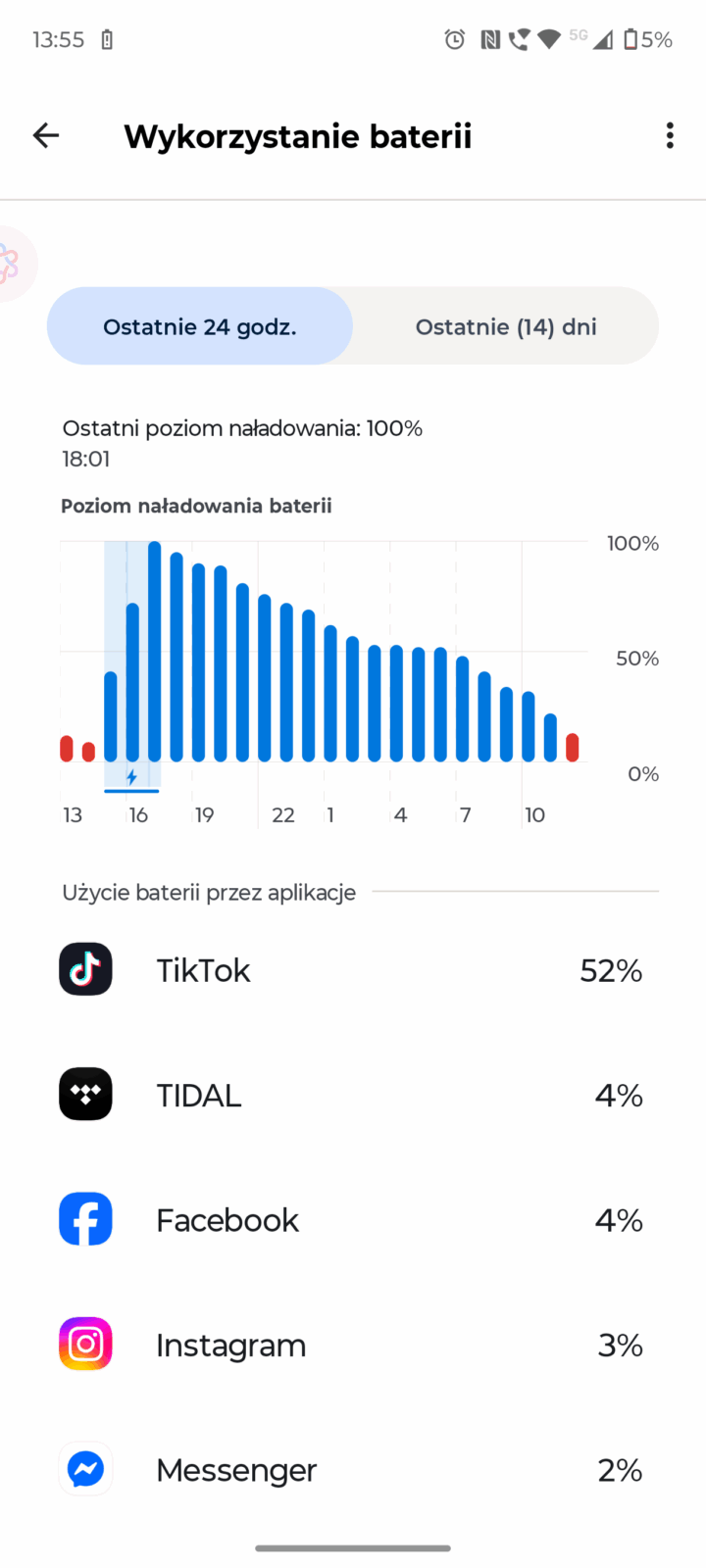View Facebook battery usage details
The width and height of the screenshot is (706, 1568).
353,1220
